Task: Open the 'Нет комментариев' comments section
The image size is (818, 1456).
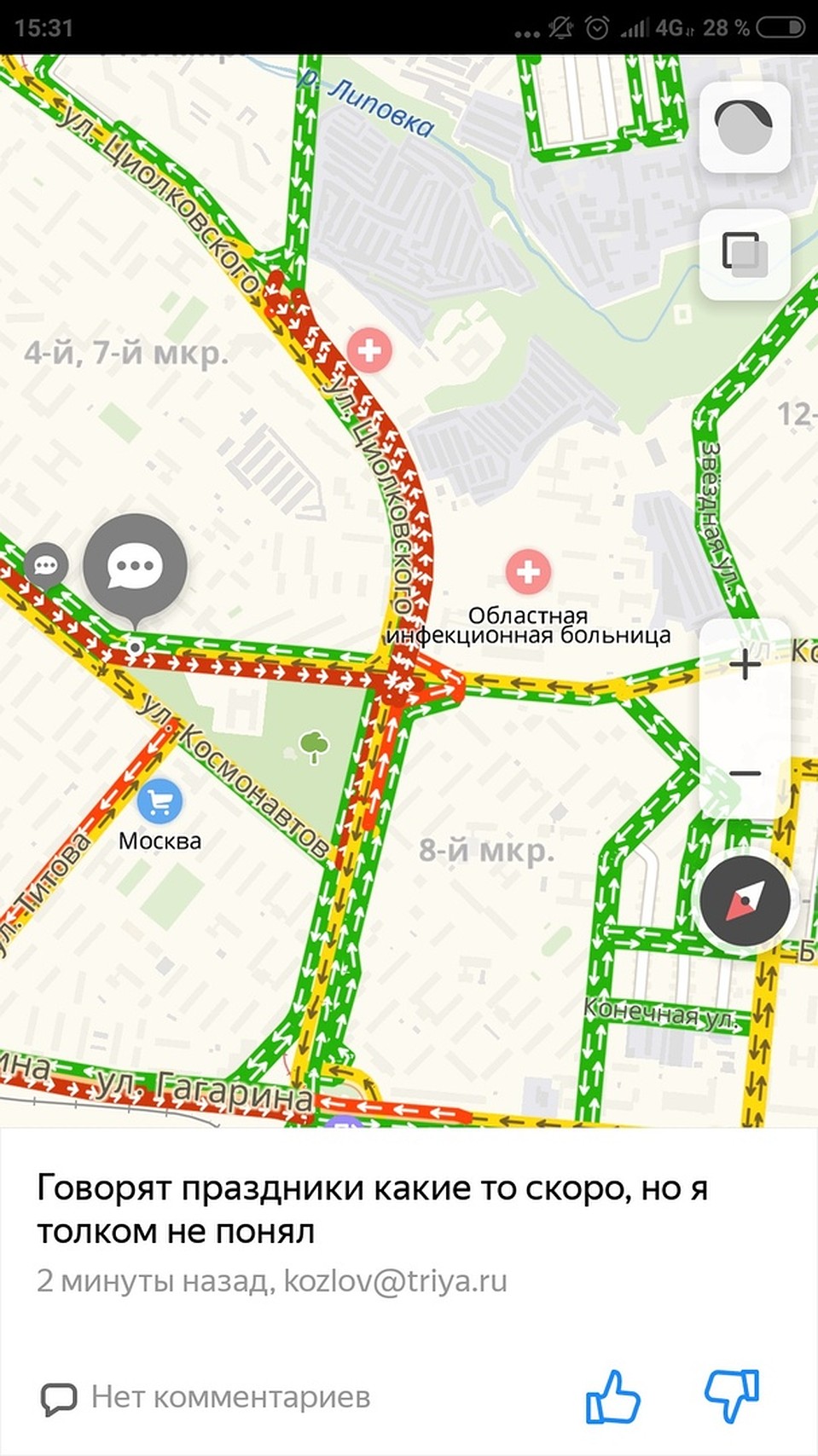Action: [206, 1398]
